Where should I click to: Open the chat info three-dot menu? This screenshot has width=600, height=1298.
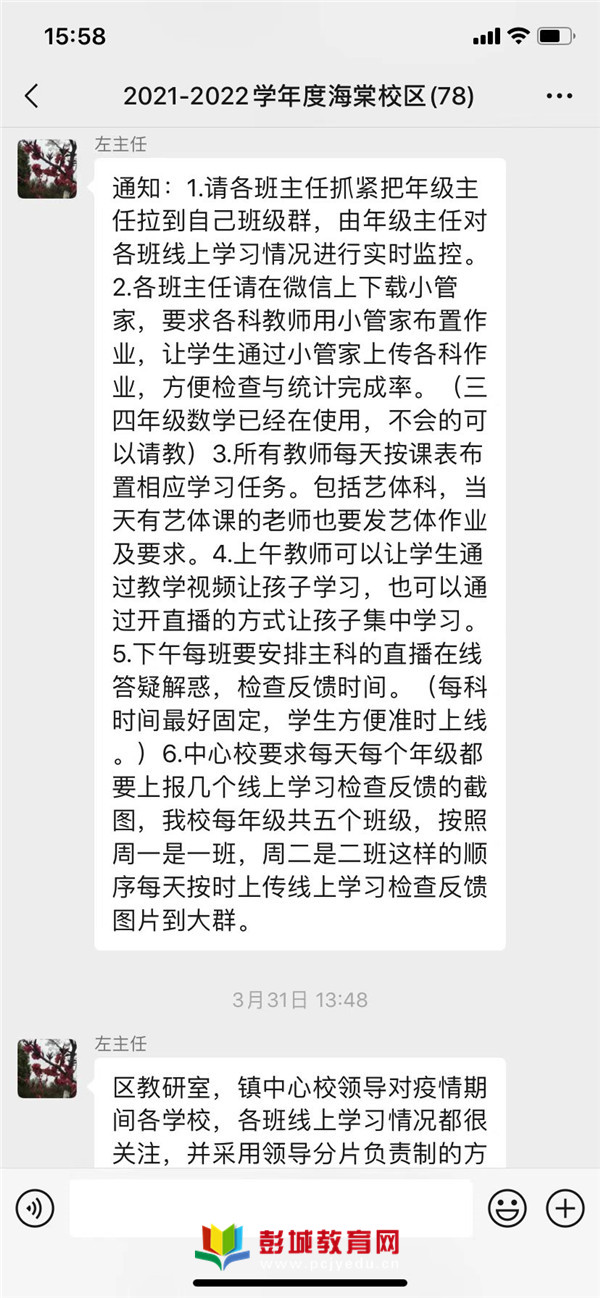(559, 97)
